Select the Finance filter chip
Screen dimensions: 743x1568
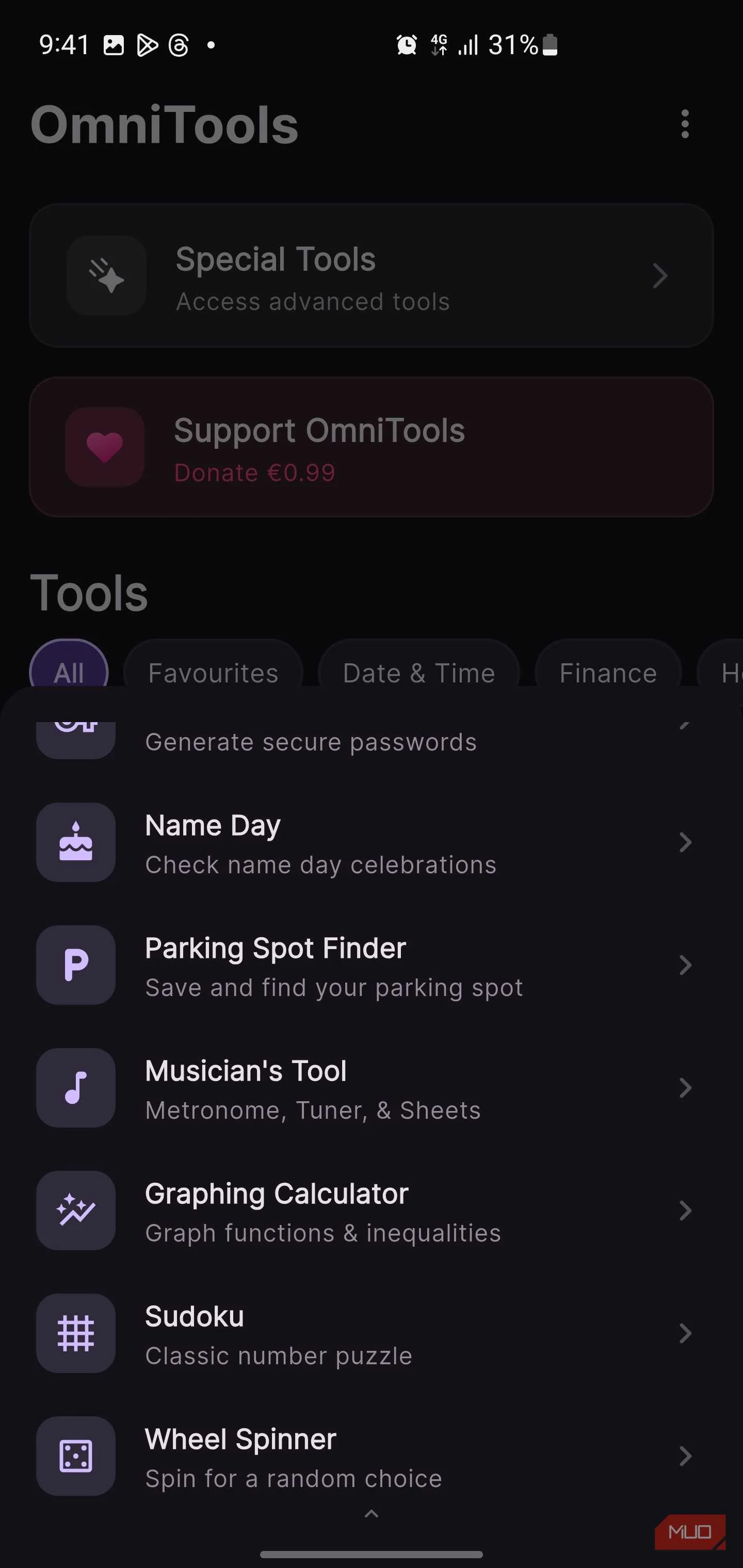point(607,673)
